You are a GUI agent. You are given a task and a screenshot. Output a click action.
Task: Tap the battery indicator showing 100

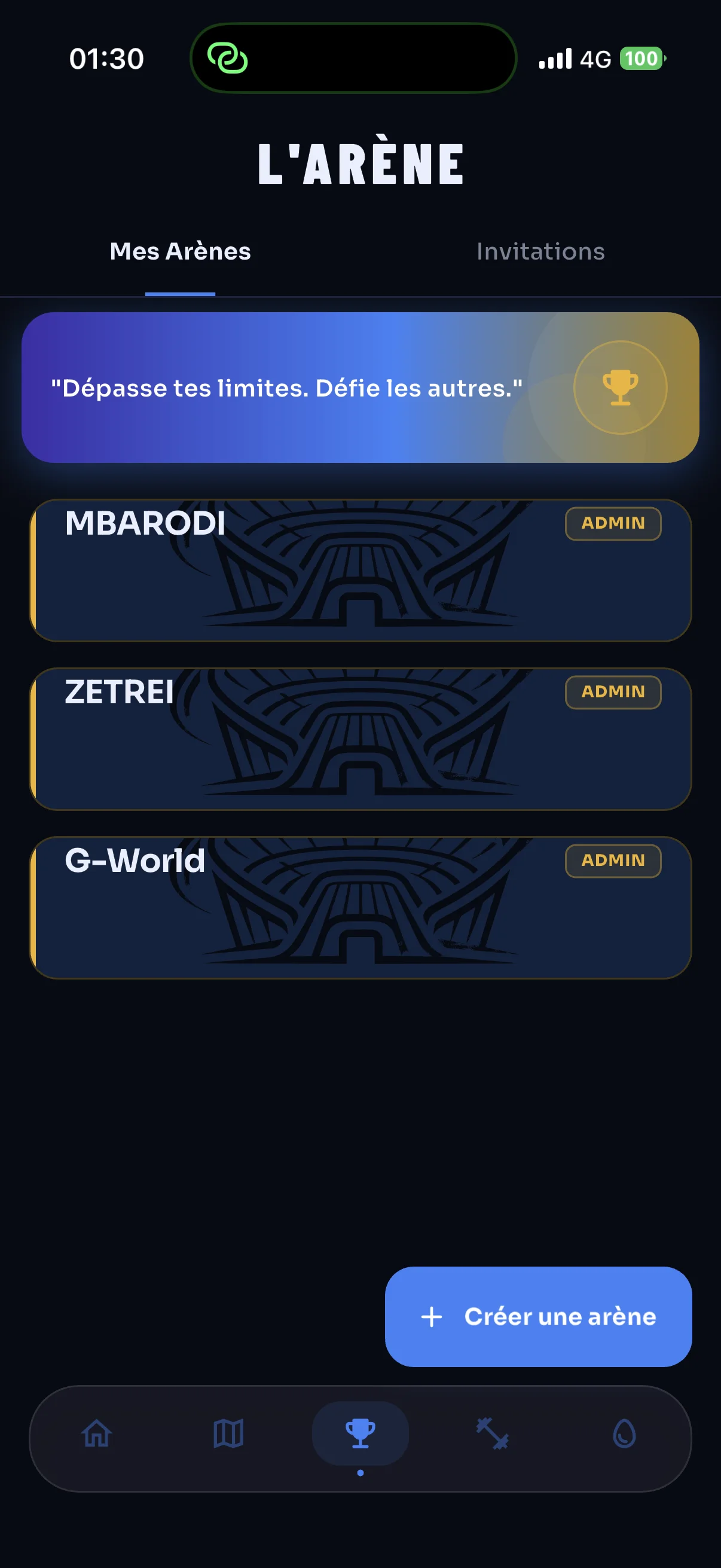pyautogui.click(x=643, y=59)
